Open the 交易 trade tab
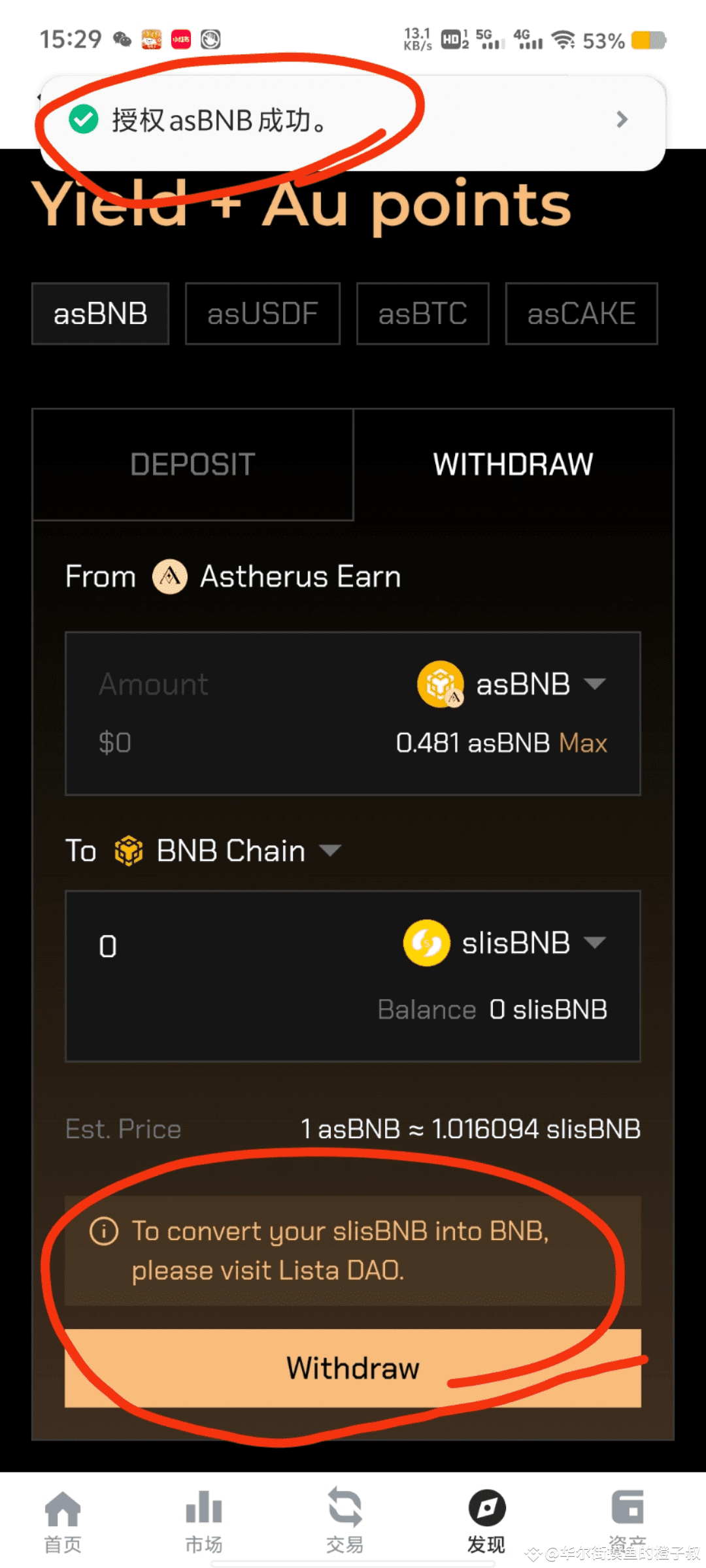This screenshot has width=706, height=1568. pyautogui.click(x=345, y=1522)
